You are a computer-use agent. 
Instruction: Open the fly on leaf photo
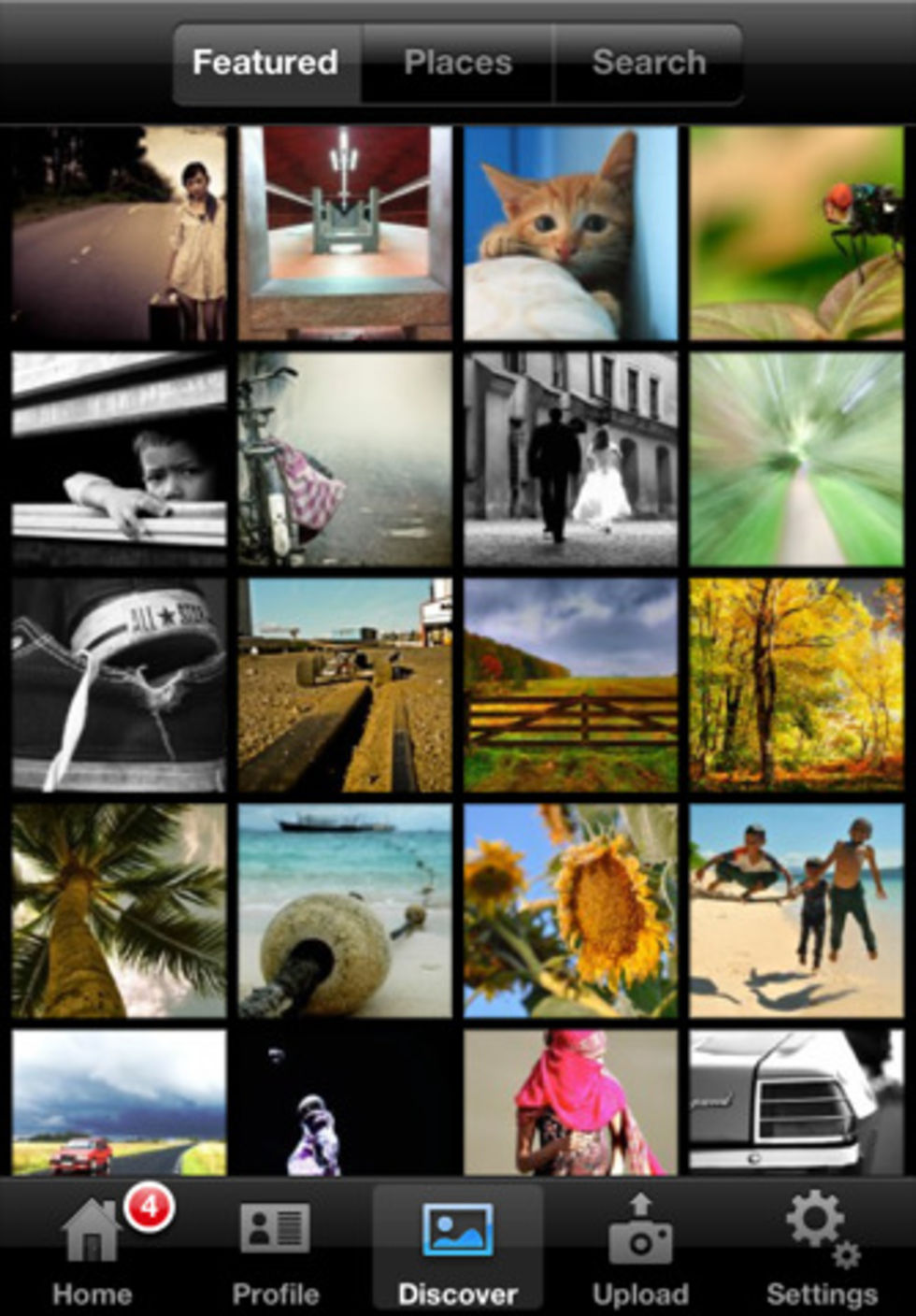[796, 234]
